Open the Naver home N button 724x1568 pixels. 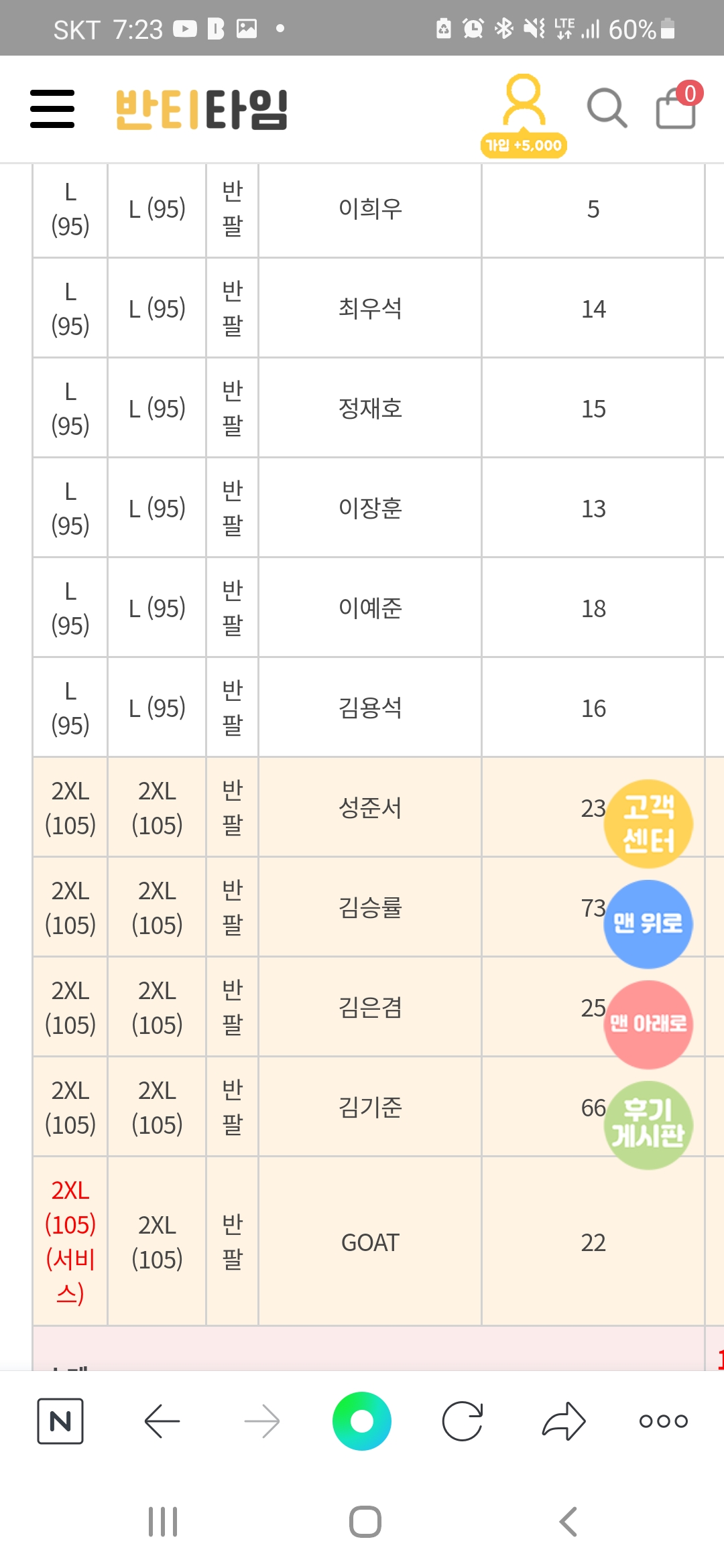point(60,1421)
